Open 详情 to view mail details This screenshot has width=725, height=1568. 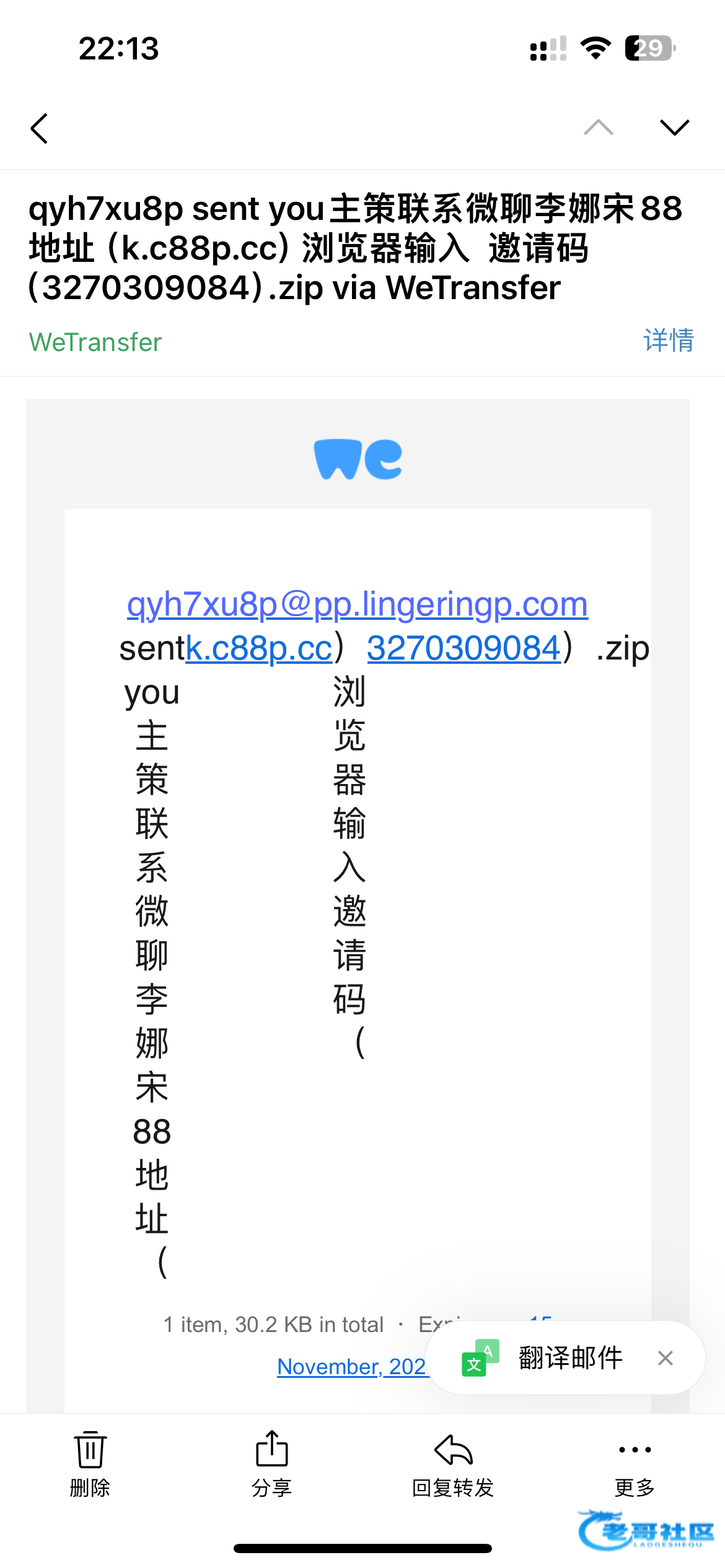[668, 341]
